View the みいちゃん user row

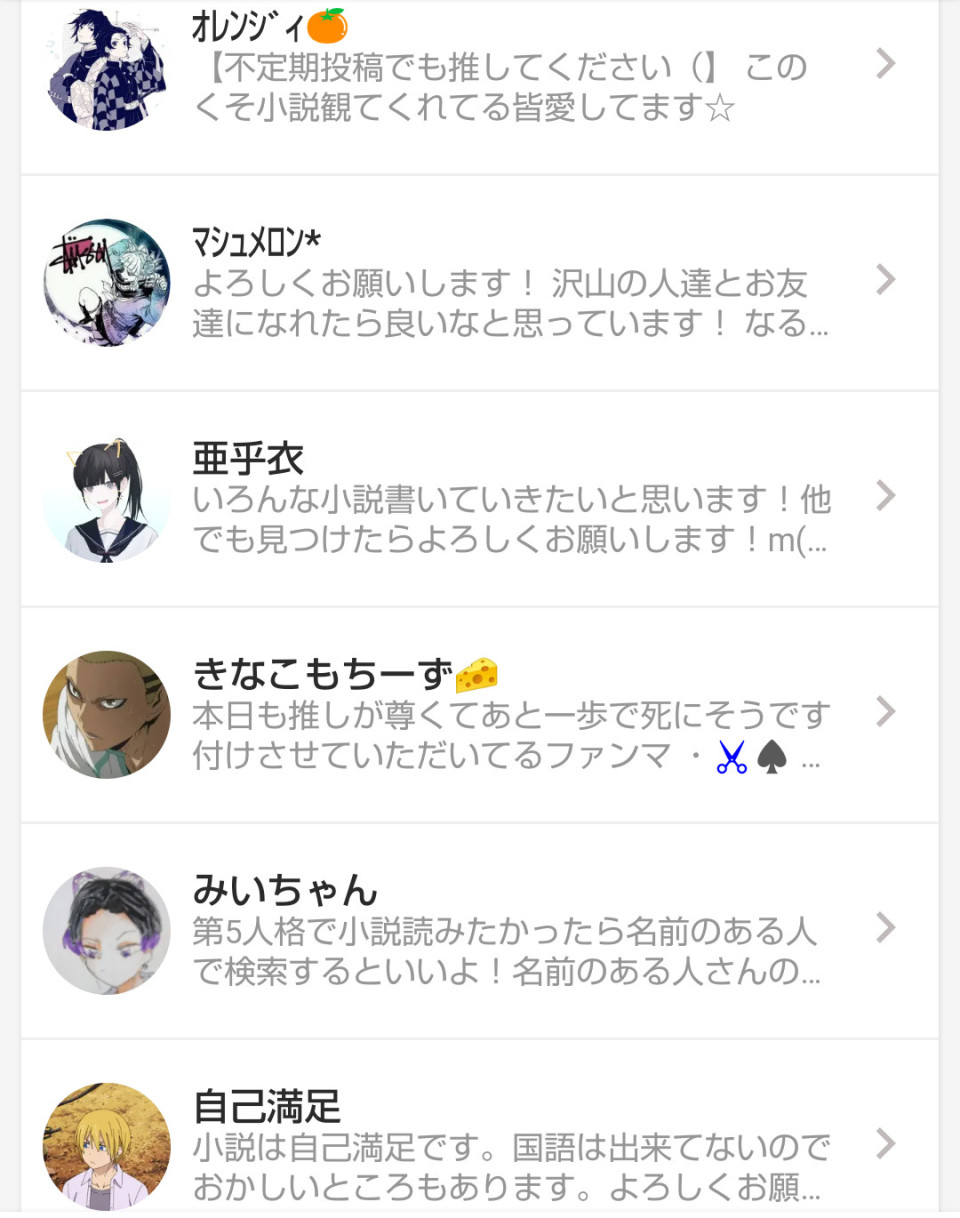coord(480,931)
